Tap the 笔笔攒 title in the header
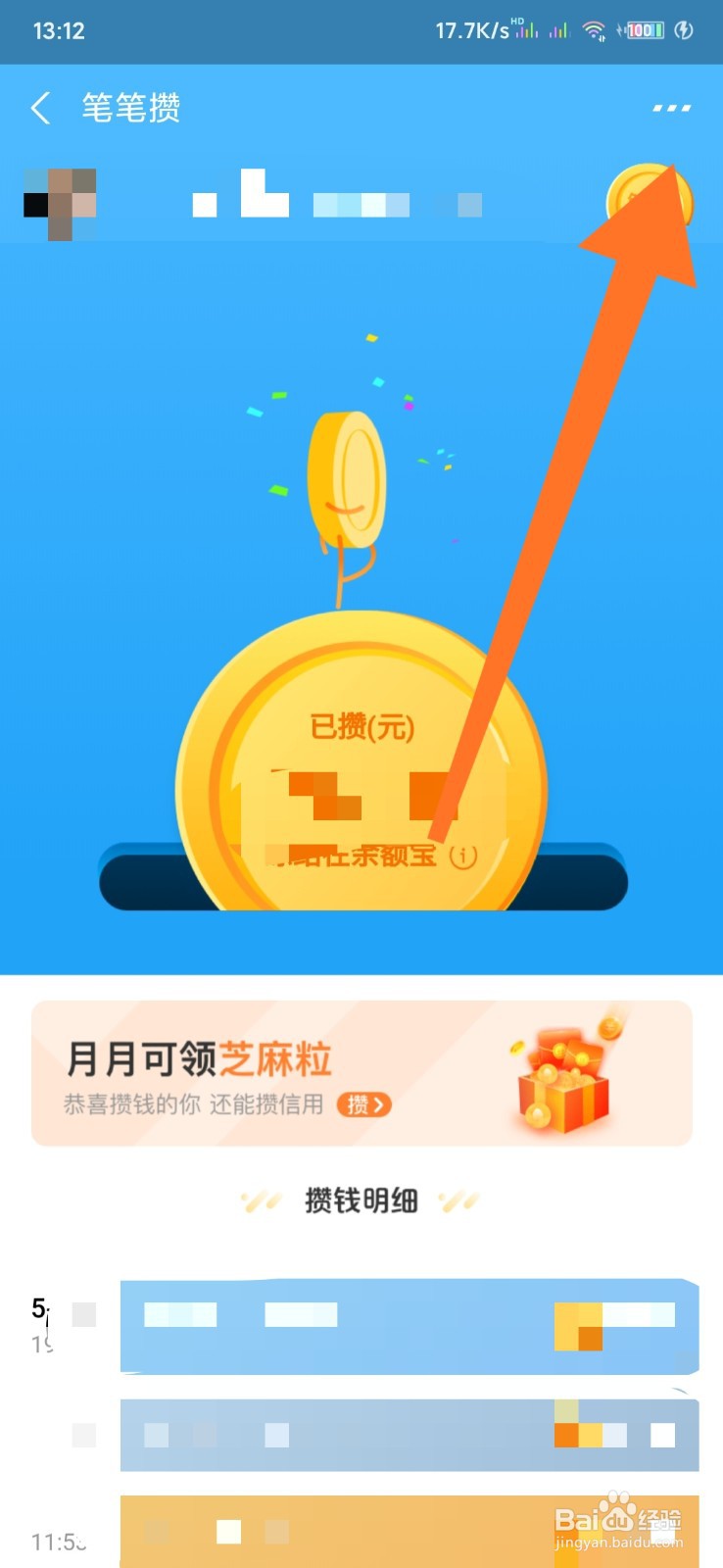Image resolution: width=723 pixels, height=1568 pixels. [x=130, y=108]
